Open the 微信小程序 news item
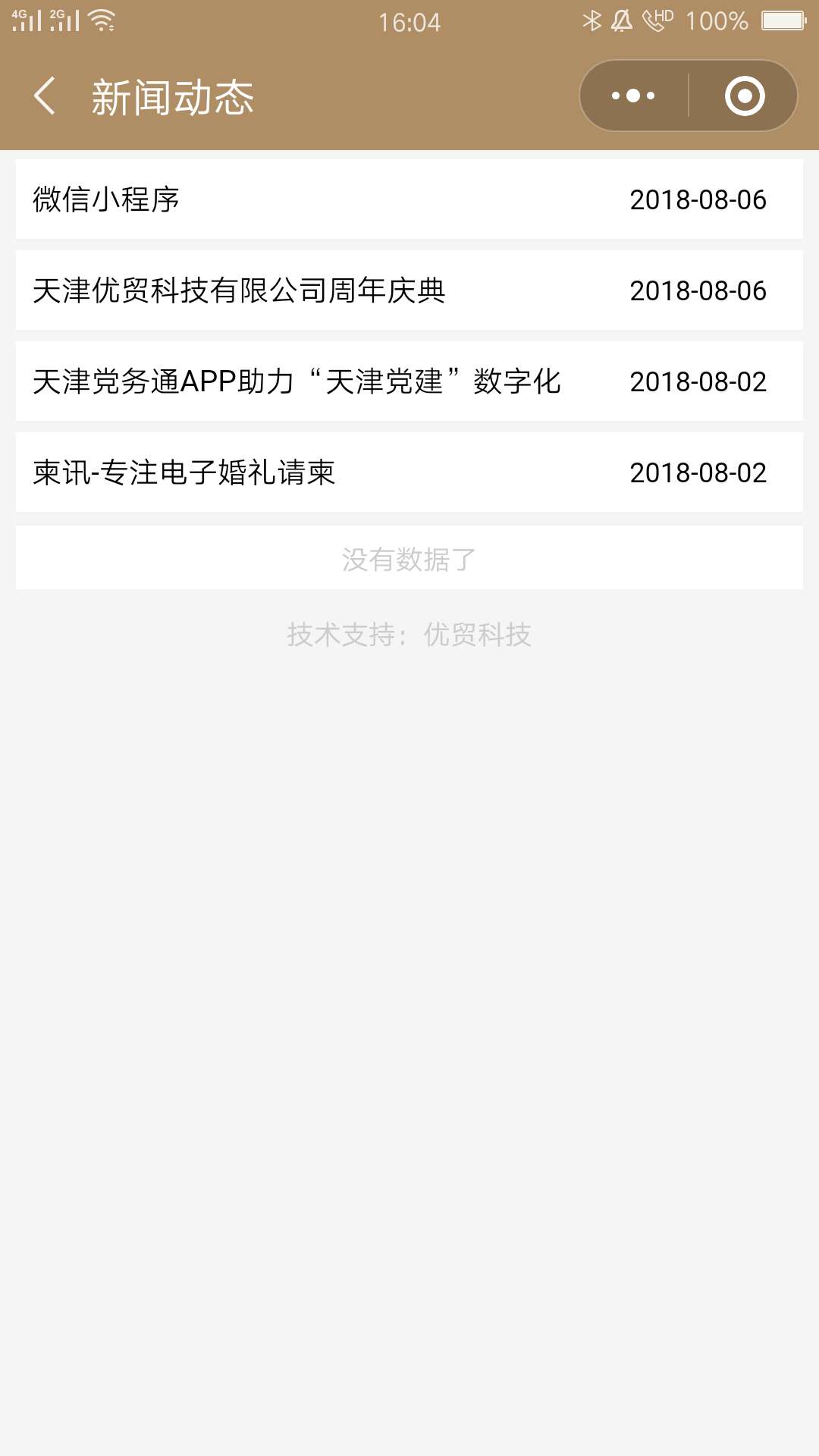819x1456 pixels. 409,199
